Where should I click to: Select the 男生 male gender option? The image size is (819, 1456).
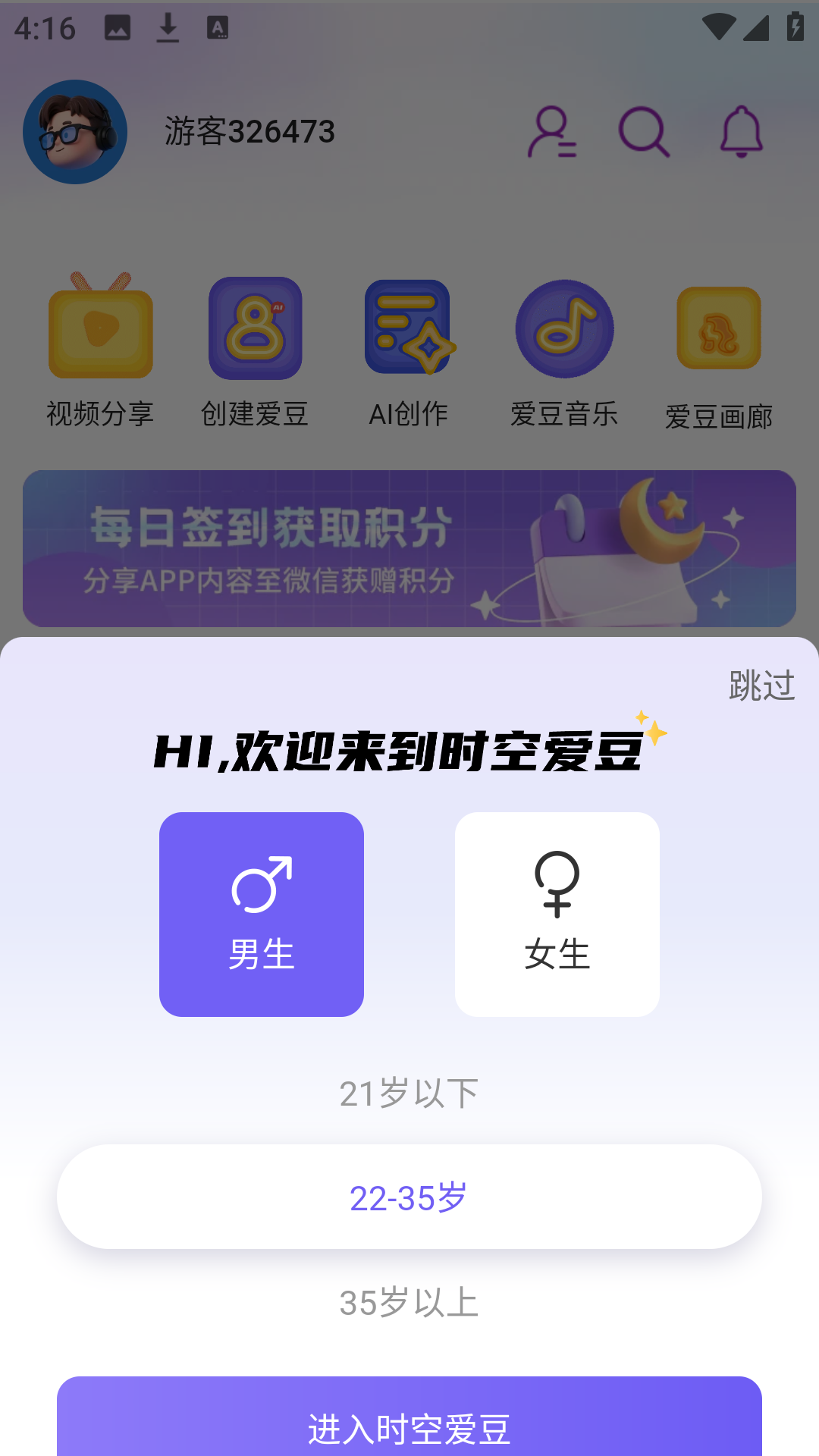(x=262, y=914)
